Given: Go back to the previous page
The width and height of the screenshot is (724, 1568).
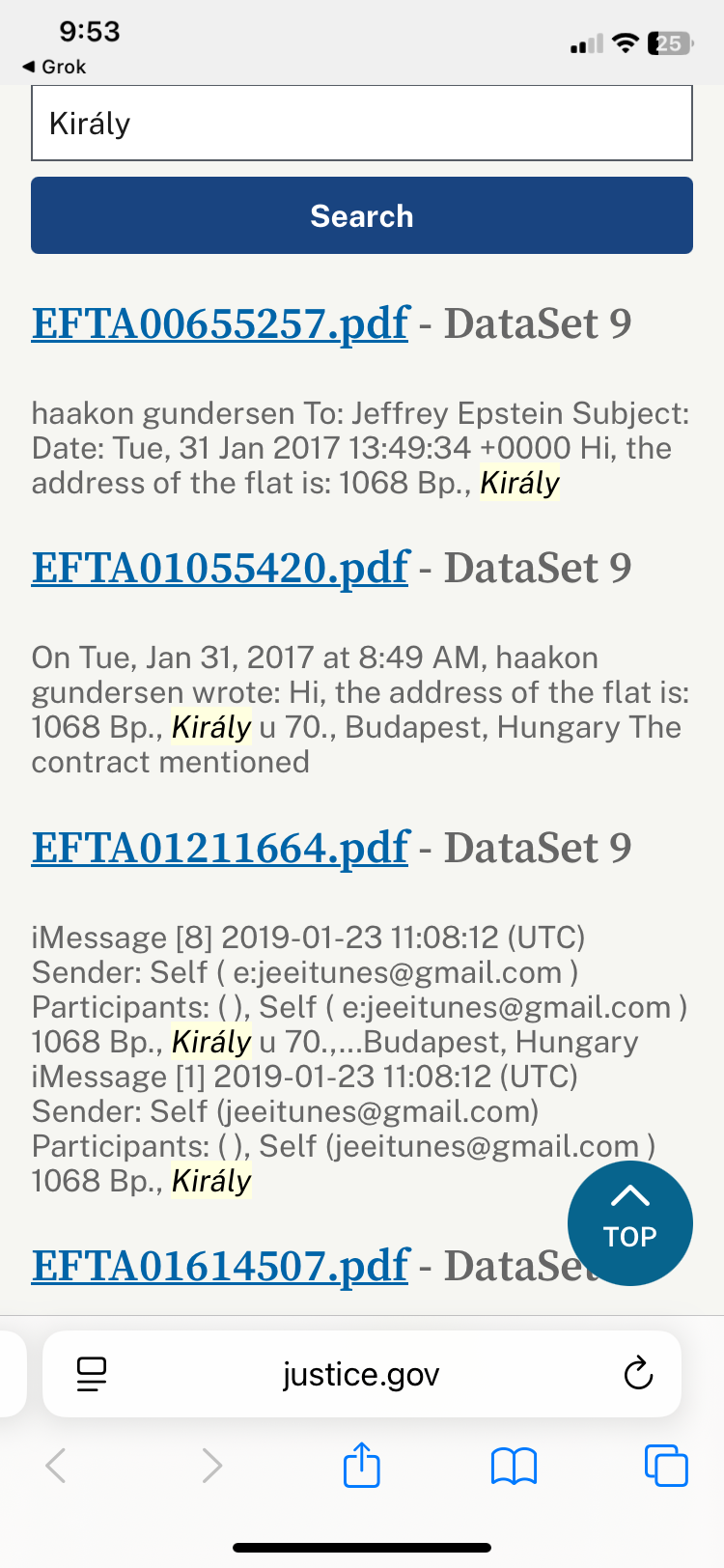Looking at the screenshot, I should [56, 1465].
